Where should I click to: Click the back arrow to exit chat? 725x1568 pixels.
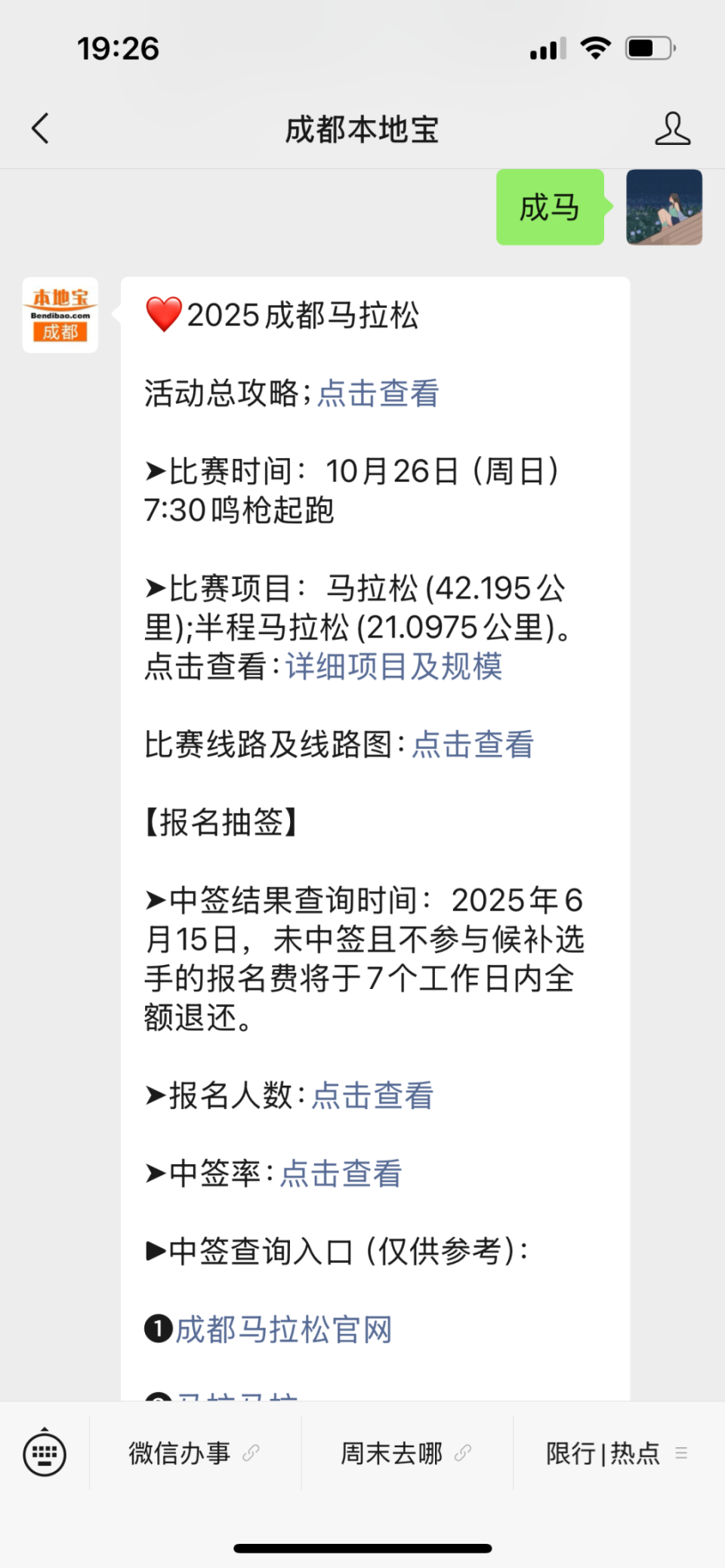(41, 128)
